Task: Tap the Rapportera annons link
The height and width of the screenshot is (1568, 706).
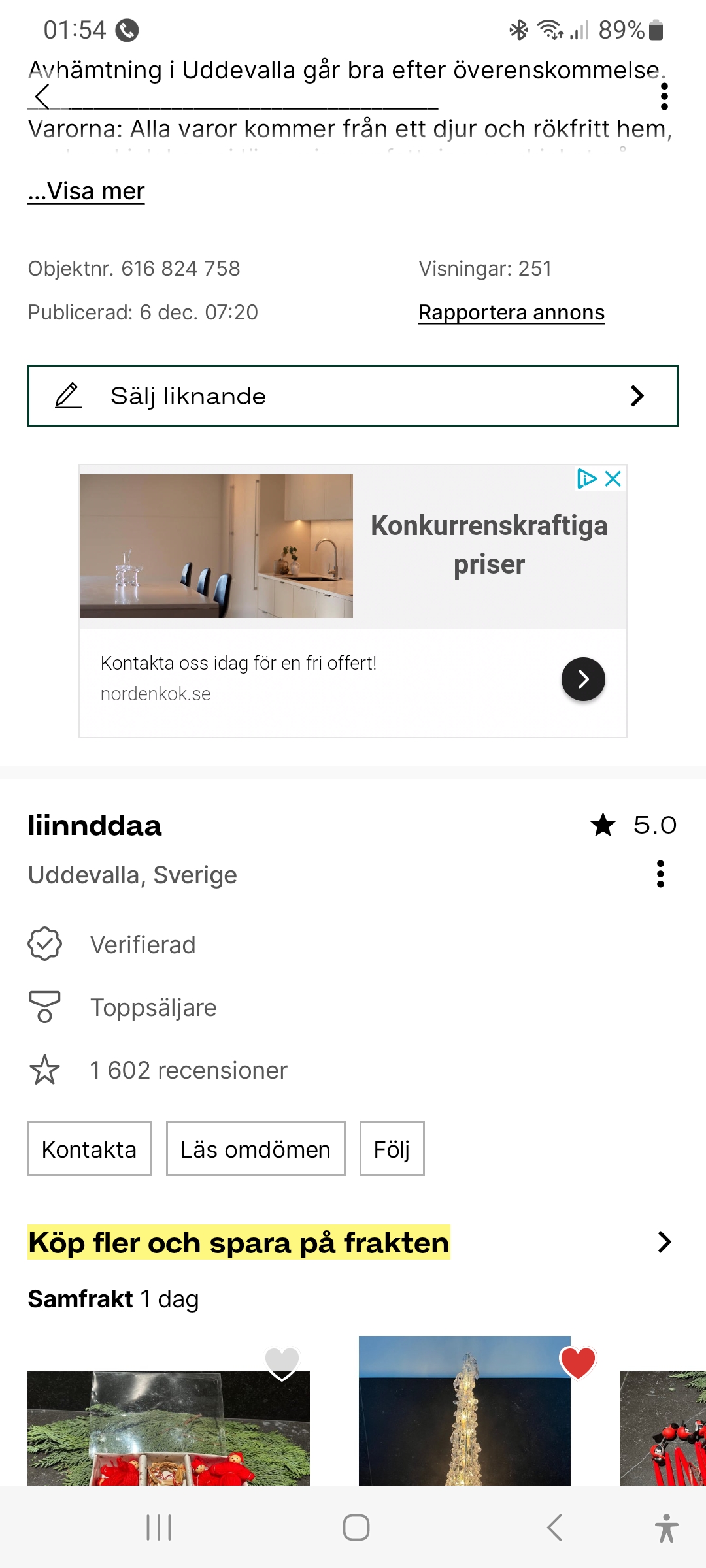Action: tap(511, 313)
